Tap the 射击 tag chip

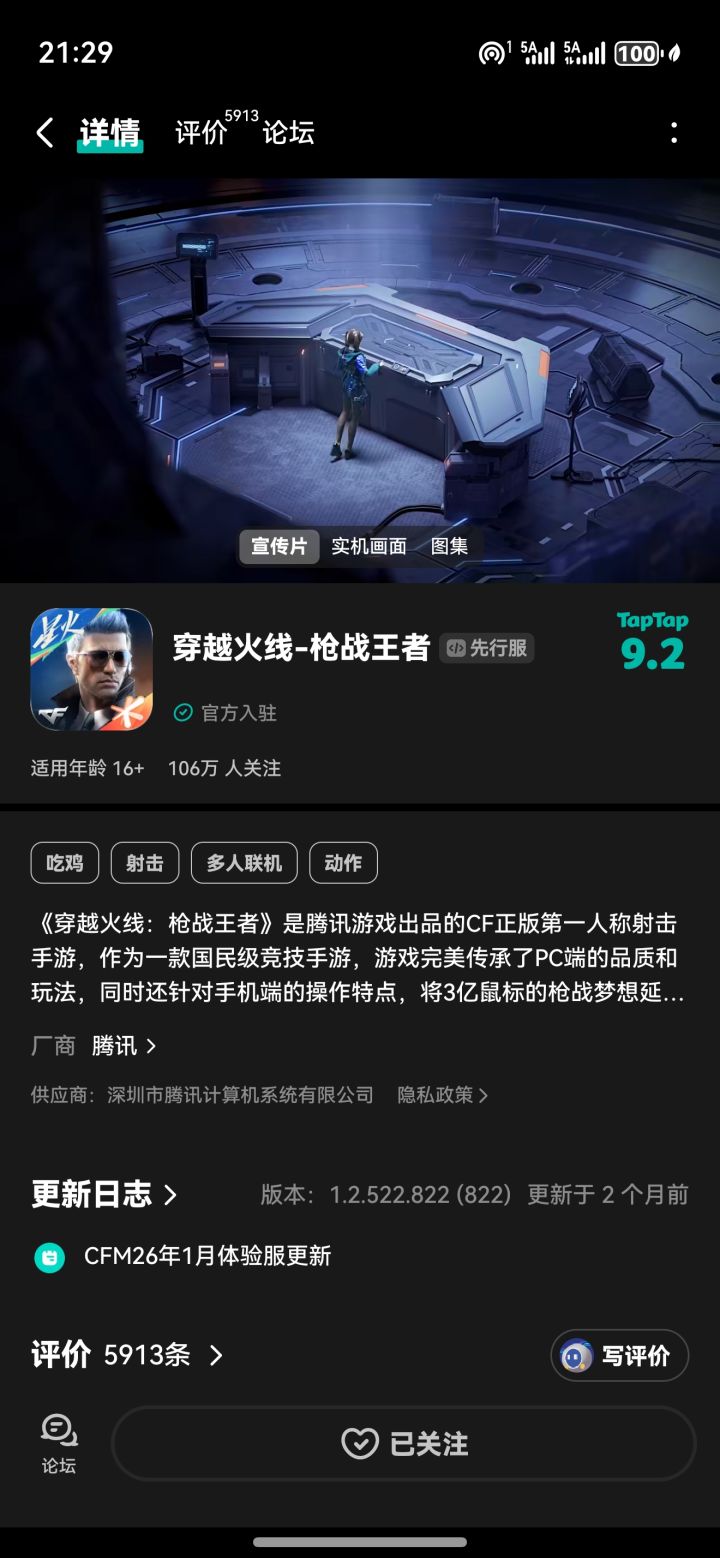(x=145, y=863)
